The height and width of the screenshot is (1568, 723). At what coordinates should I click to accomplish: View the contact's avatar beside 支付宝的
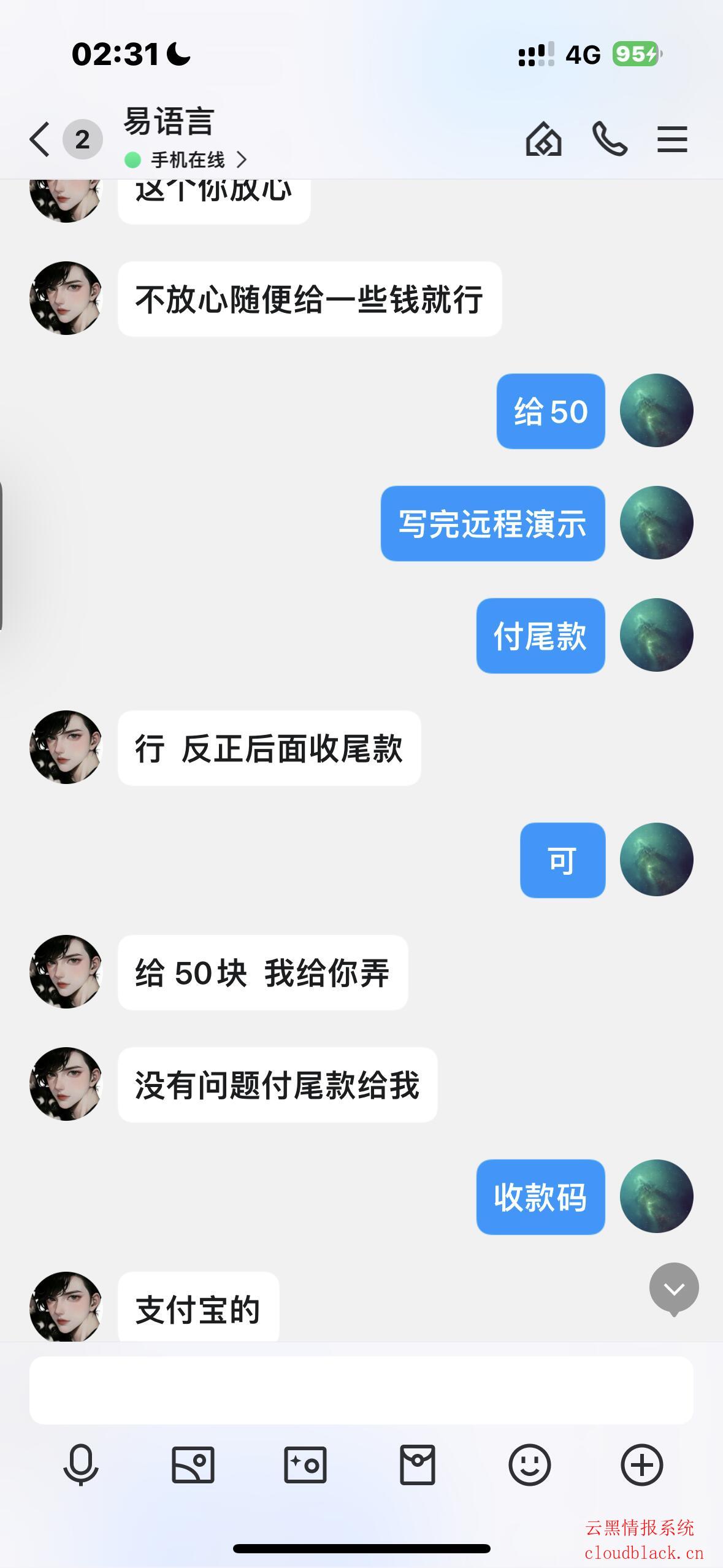[66, 1307]
